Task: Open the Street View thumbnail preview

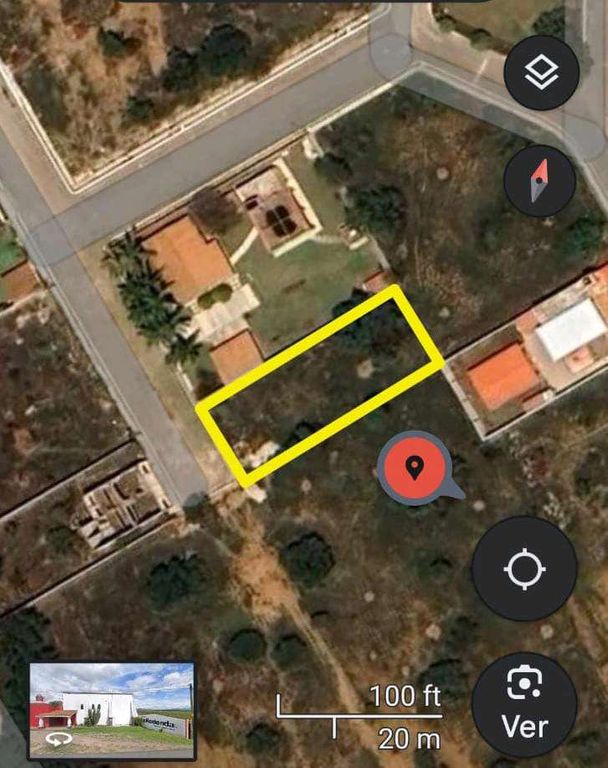Action: [111, 711]
